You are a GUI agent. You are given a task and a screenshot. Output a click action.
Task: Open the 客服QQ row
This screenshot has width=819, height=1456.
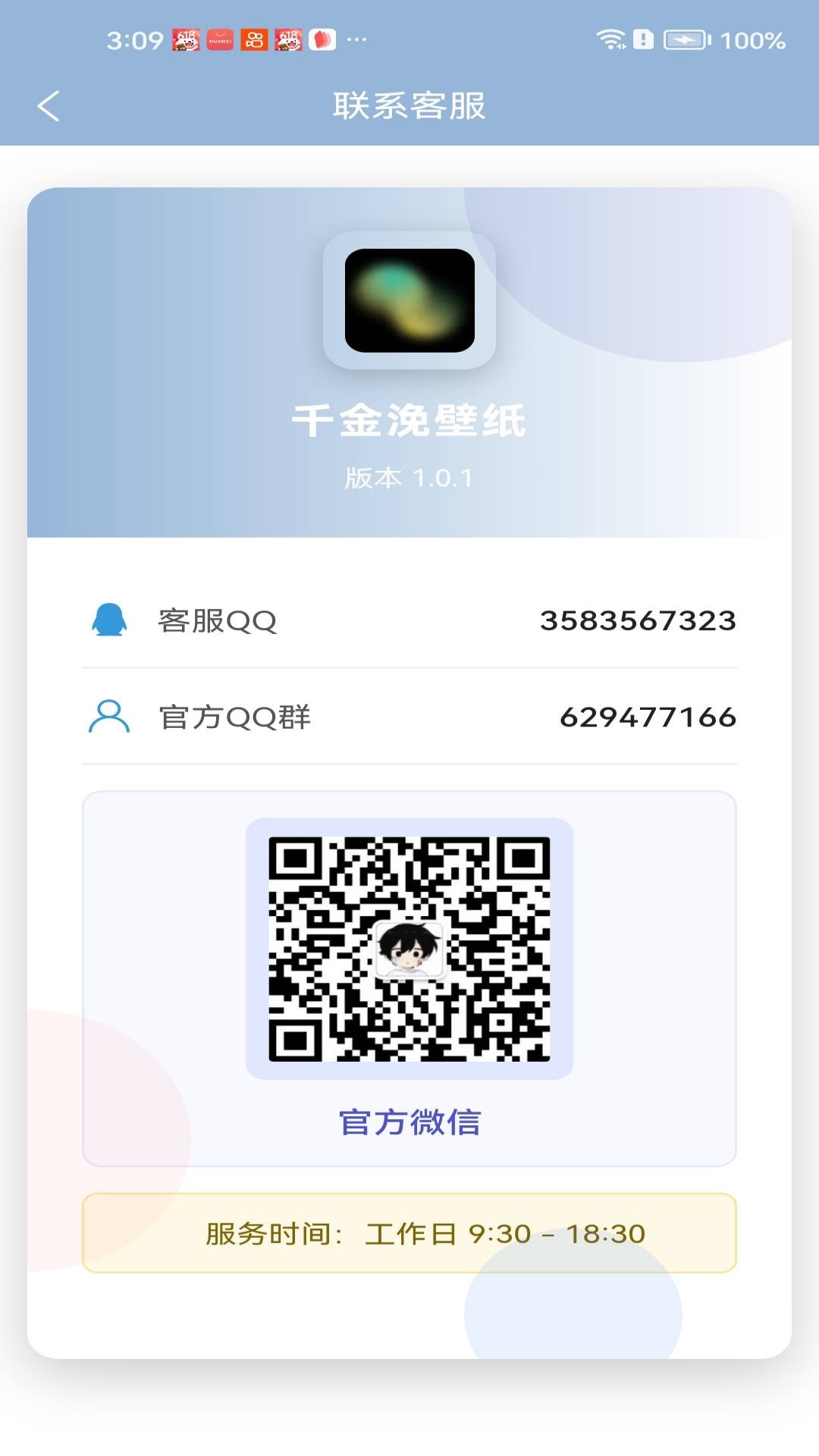[409, 621]
